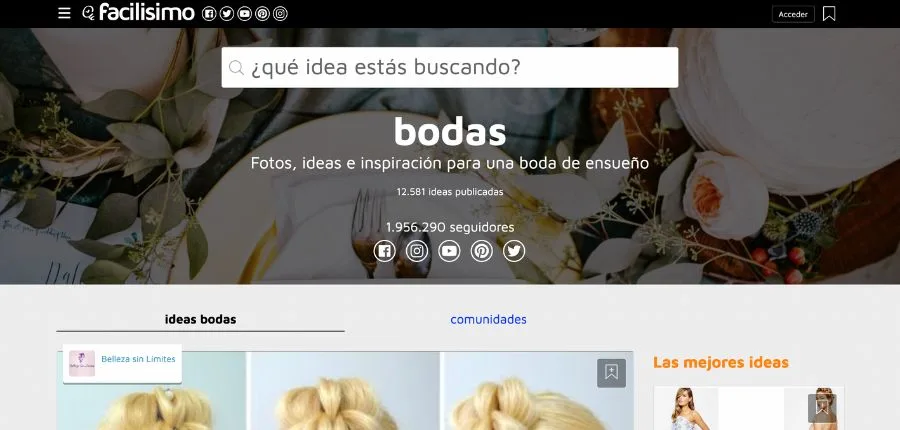Open the hamburger menu
Image resolution: width=900 pixels, height=430 pixels.
[x=64, y=13]
